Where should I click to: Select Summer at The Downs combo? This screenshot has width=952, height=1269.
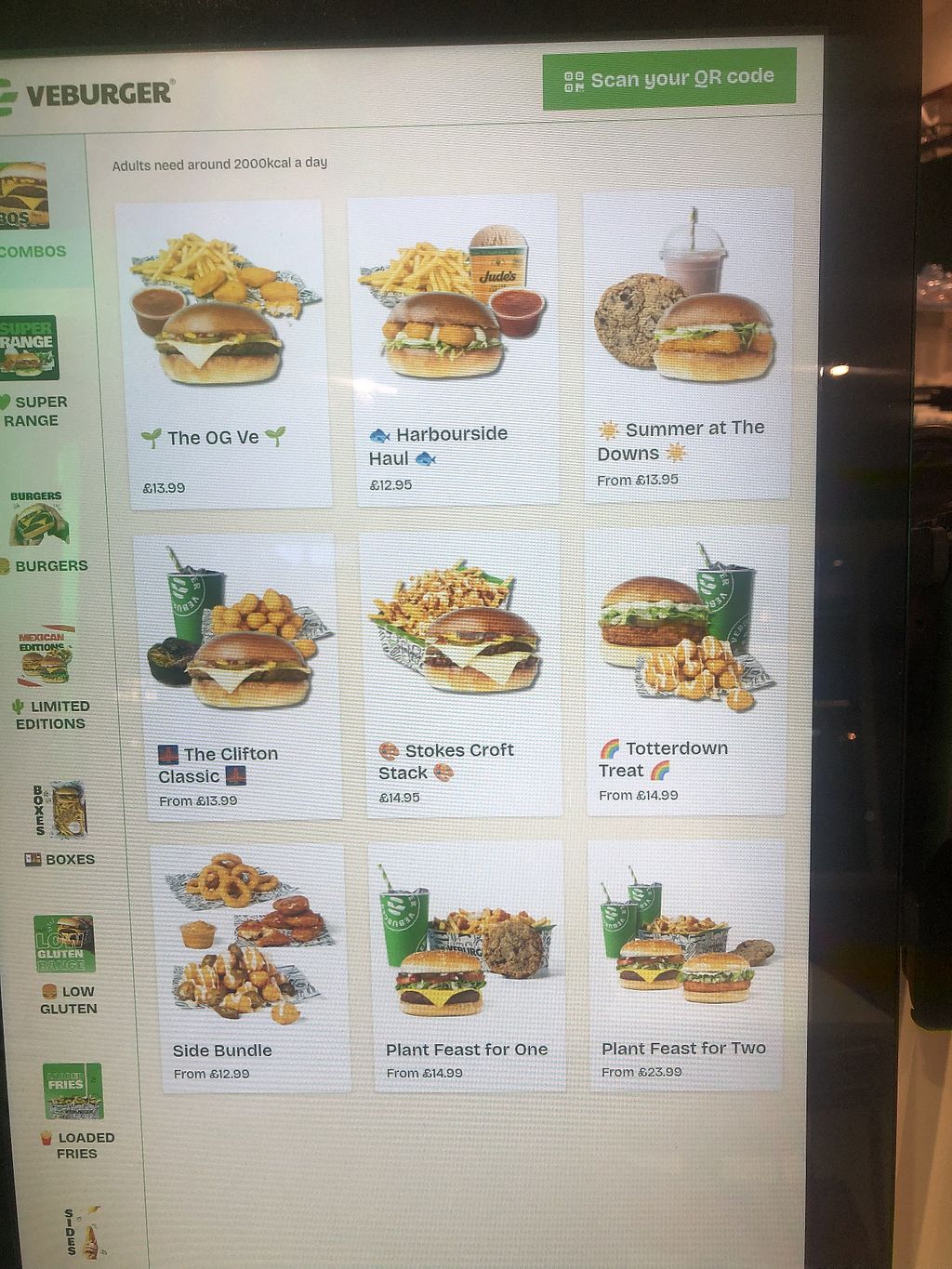(686, 345)
